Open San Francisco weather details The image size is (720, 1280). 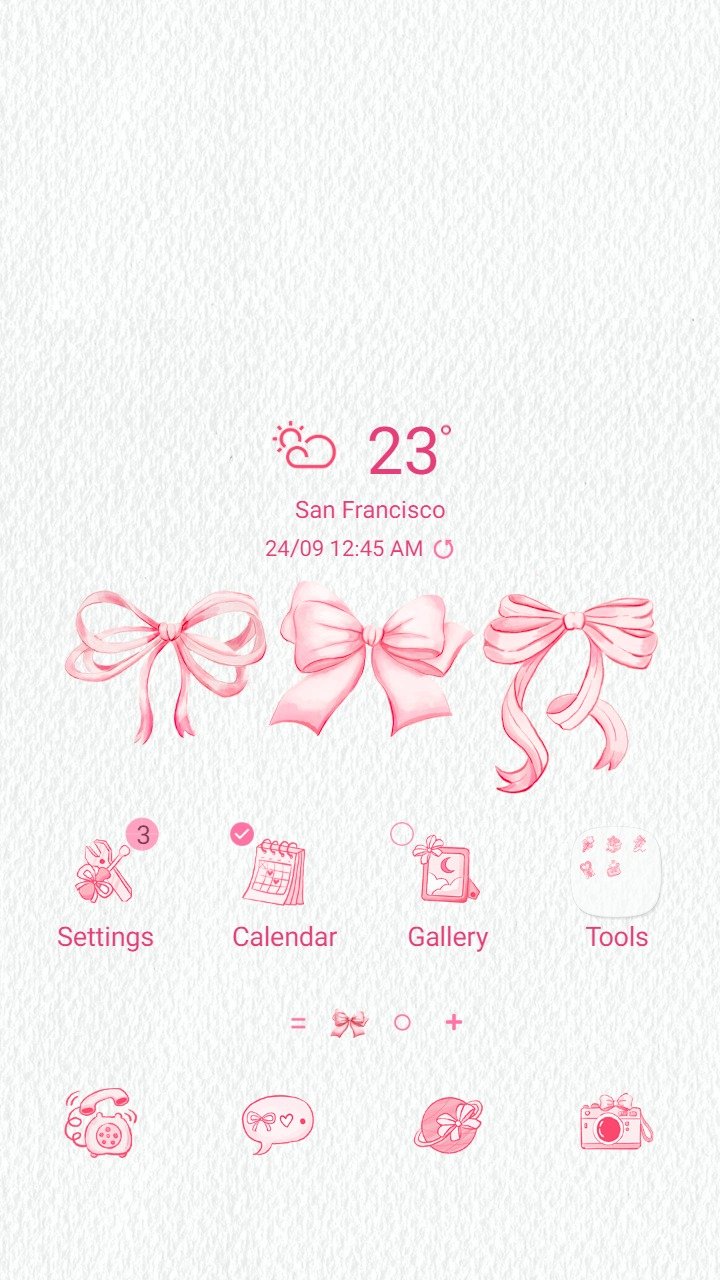click(x=370, y=510)
